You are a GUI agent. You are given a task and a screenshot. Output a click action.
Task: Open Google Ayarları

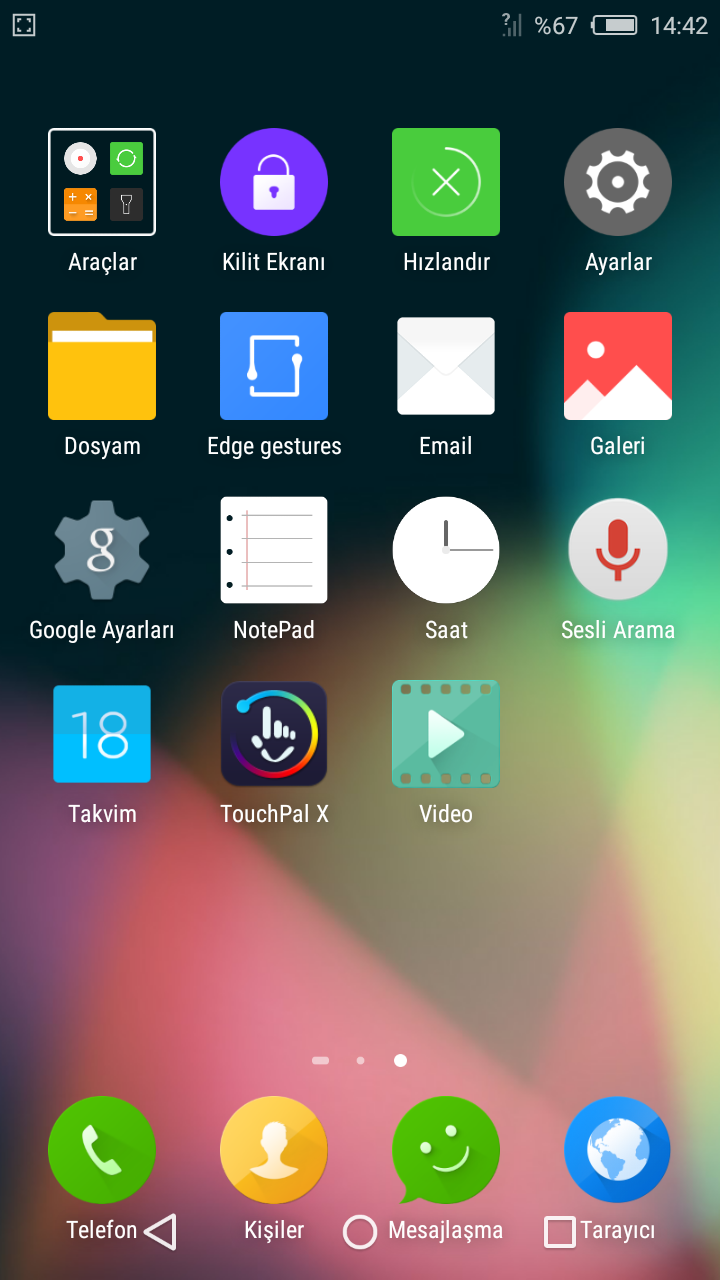click(102, 550)
